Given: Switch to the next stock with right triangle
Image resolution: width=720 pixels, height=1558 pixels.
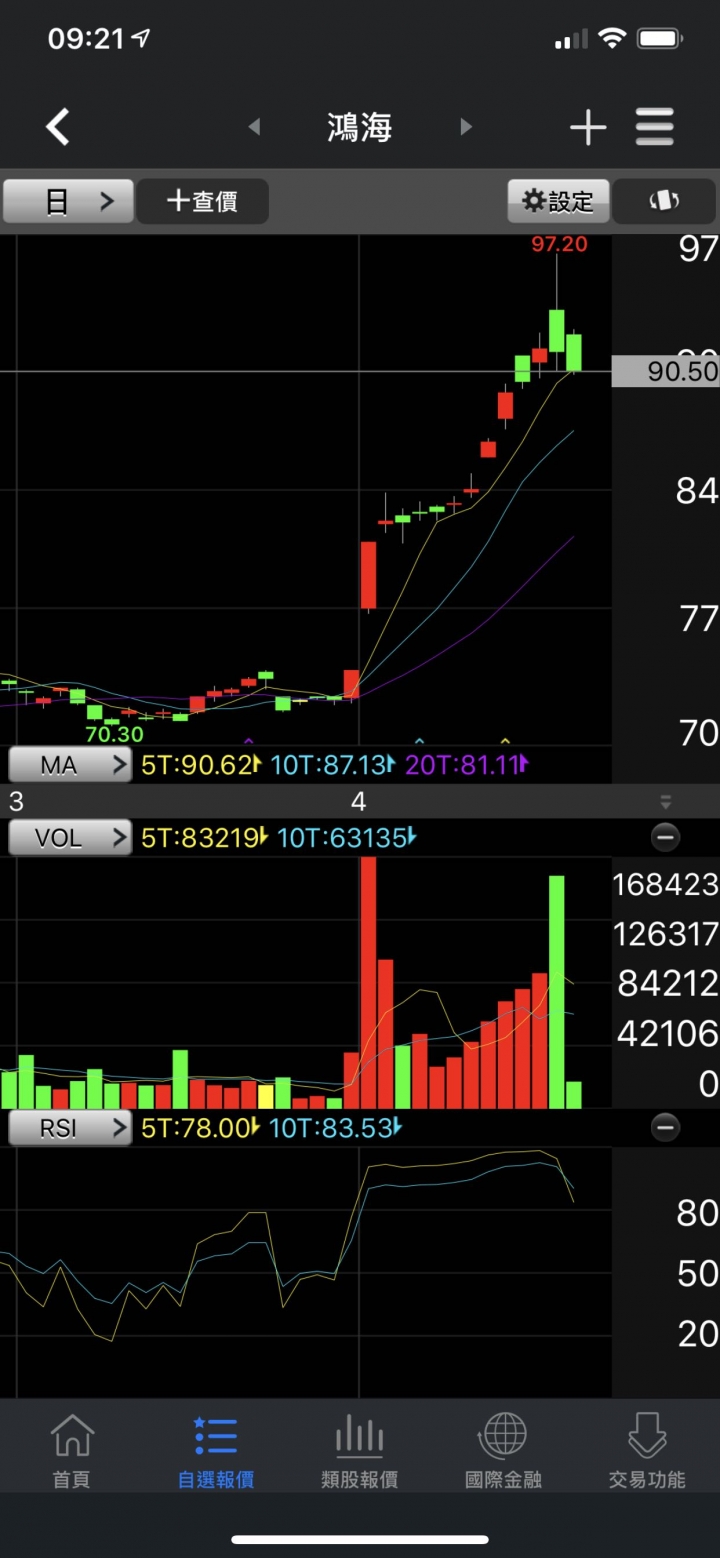Looking at the screenshot, I should pos(465,127).
